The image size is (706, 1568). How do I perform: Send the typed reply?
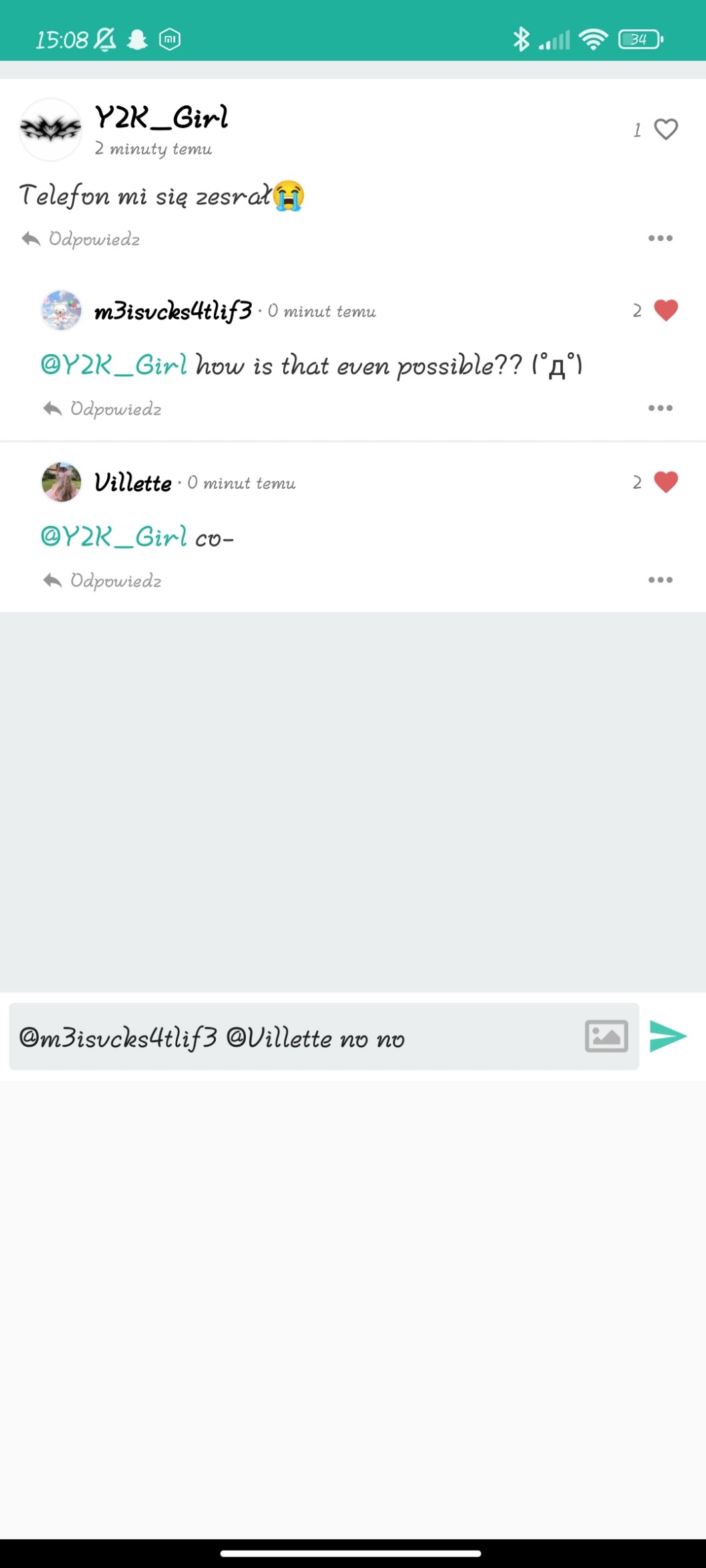(x=668, y=1036)
